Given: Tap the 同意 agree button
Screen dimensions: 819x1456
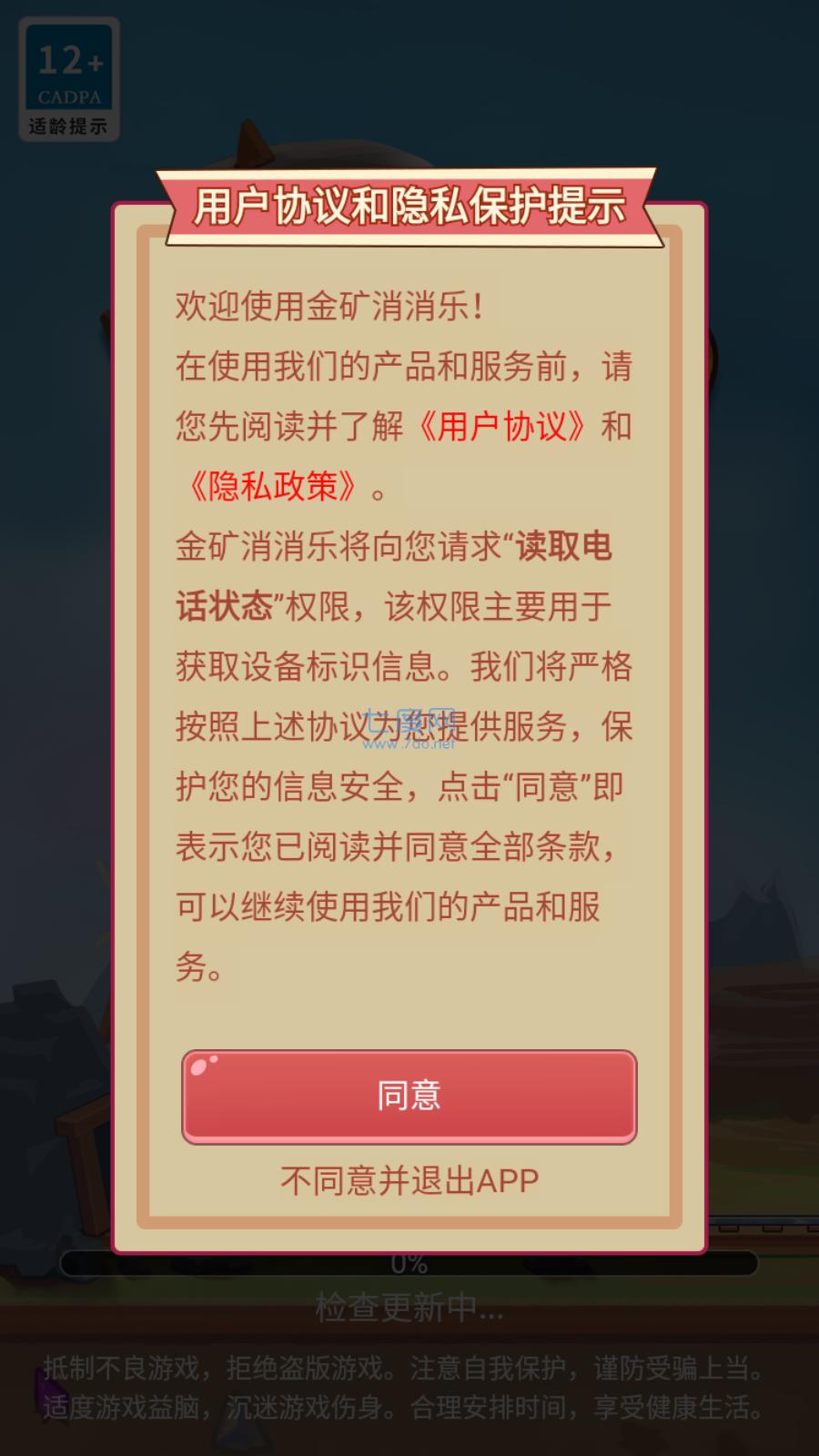Looking at the screenshot, I should [409, 1096].
